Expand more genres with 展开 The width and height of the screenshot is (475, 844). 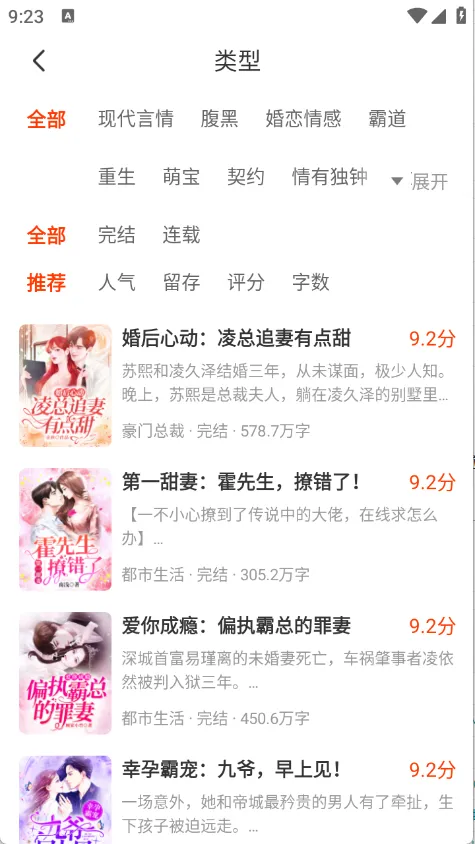pos(421,181)
